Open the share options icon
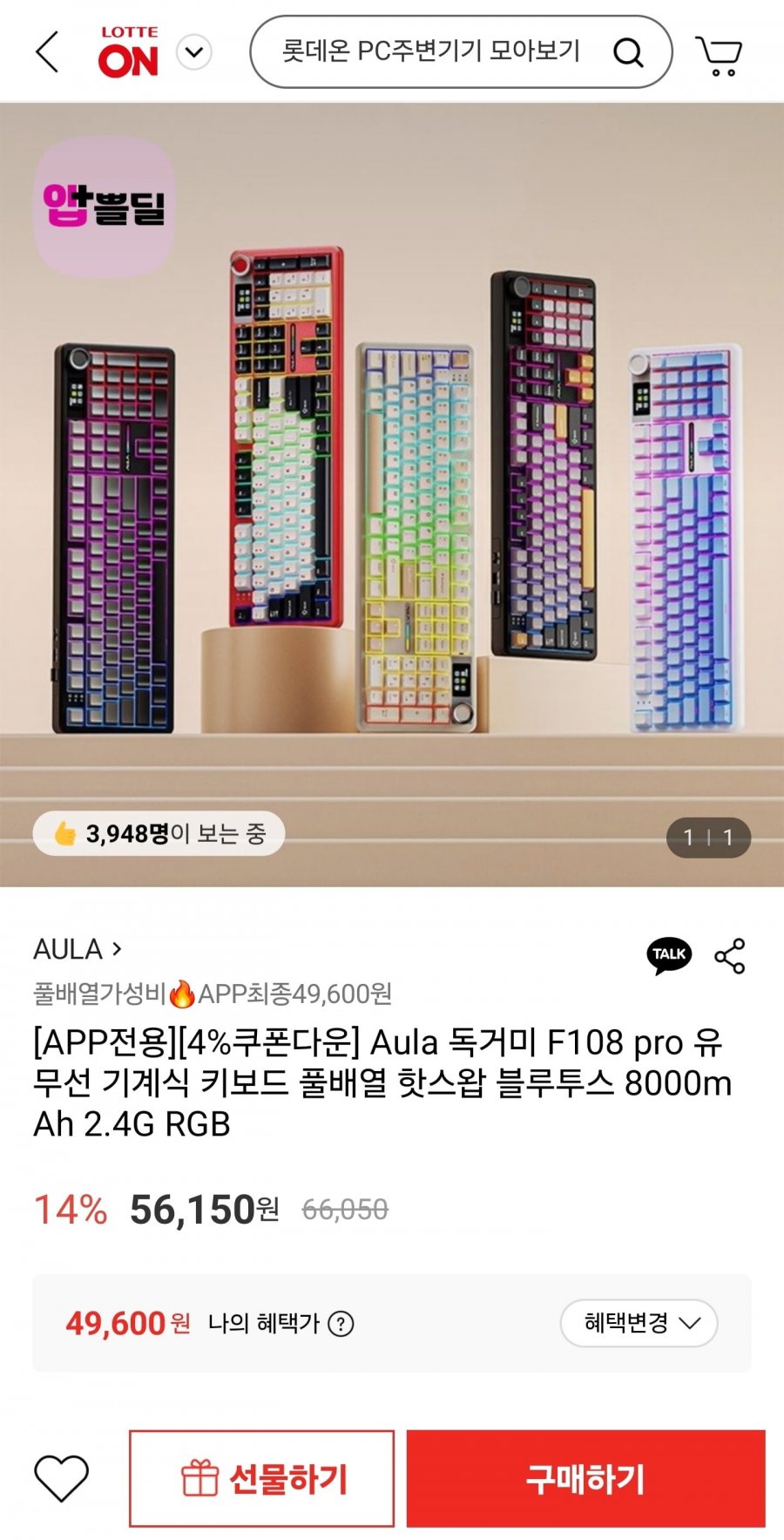 (x=728, y=955)
